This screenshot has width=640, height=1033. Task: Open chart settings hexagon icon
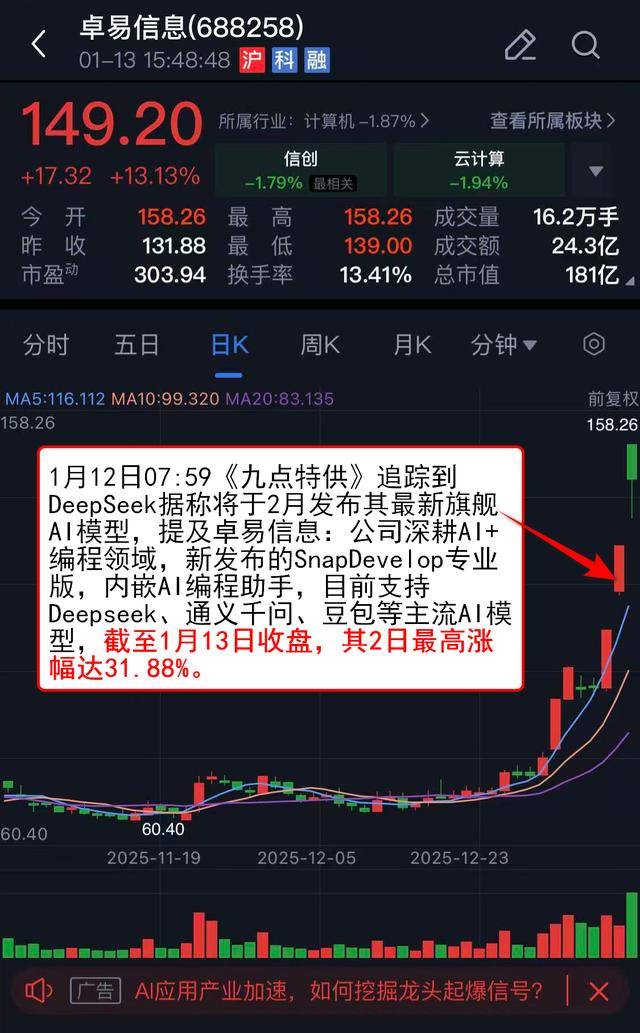coord(594,345)
